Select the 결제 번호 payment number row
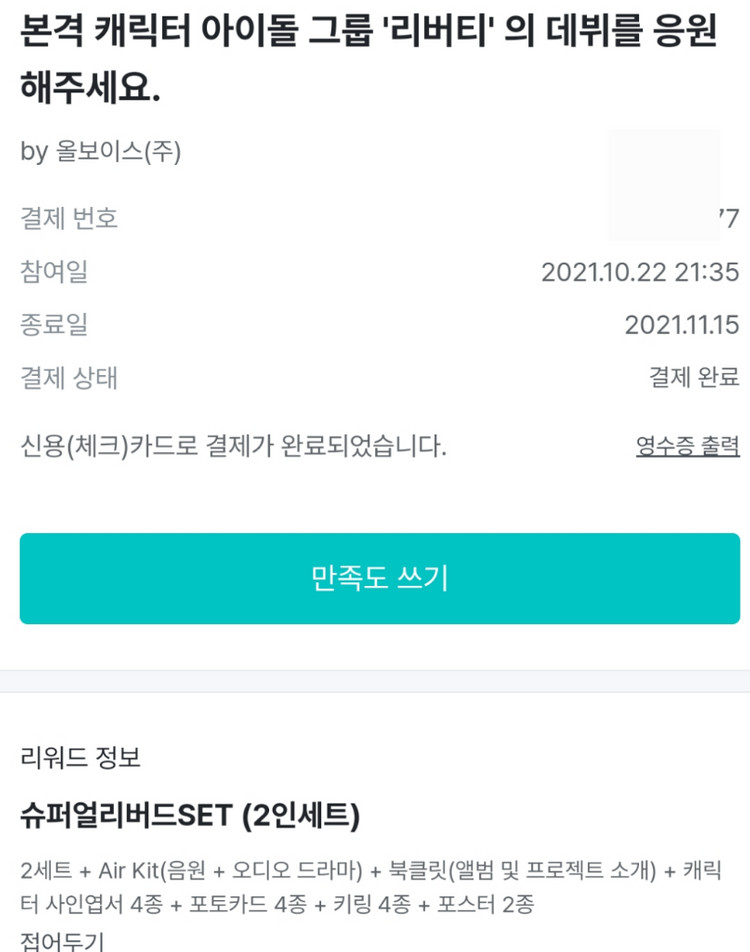 pos(67,217)
